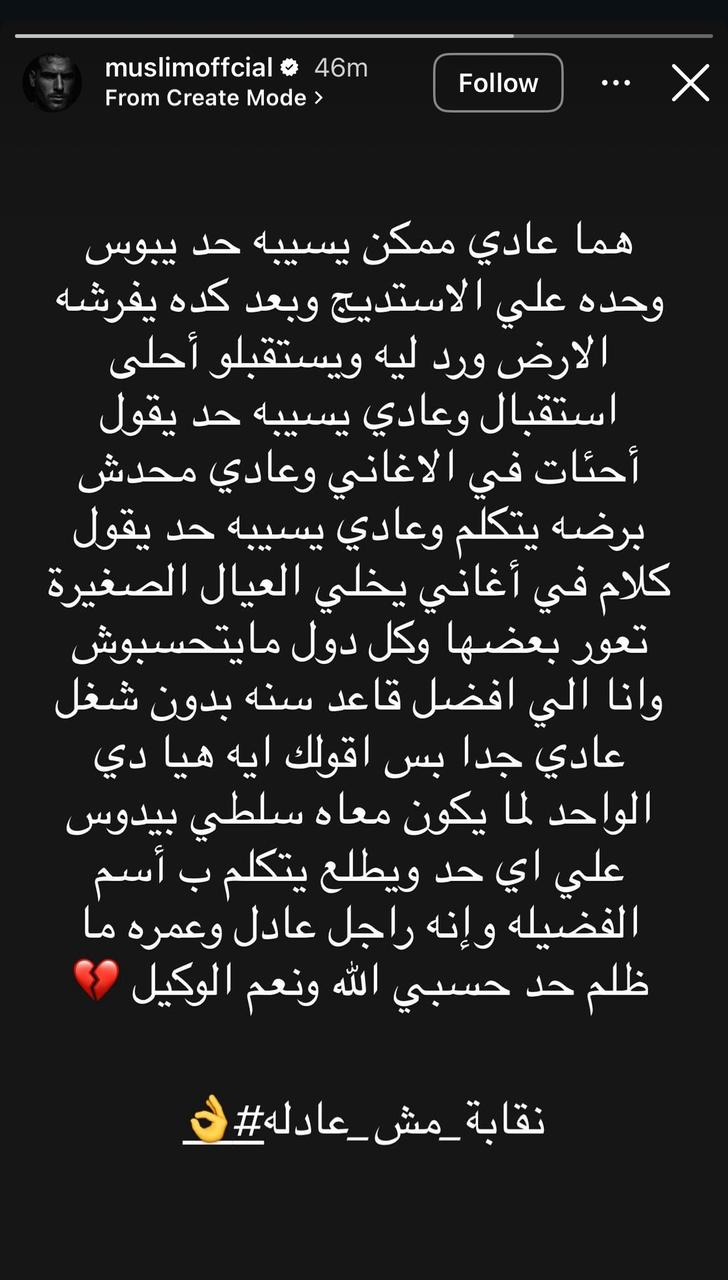Open muslimoffcial's profile picture
The image size is (728, 1280).
pos(52,83)
